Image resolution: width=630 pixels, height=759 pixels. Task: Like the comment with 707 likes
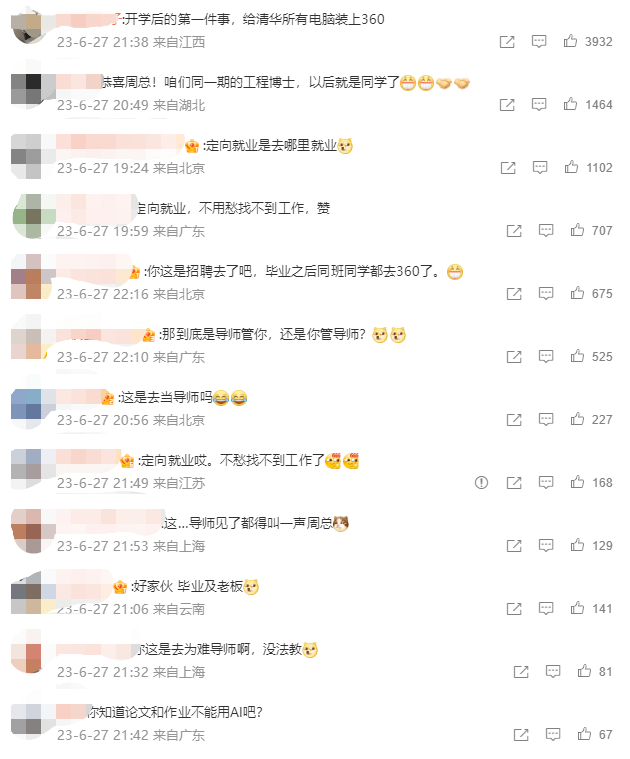click(577, 231)
